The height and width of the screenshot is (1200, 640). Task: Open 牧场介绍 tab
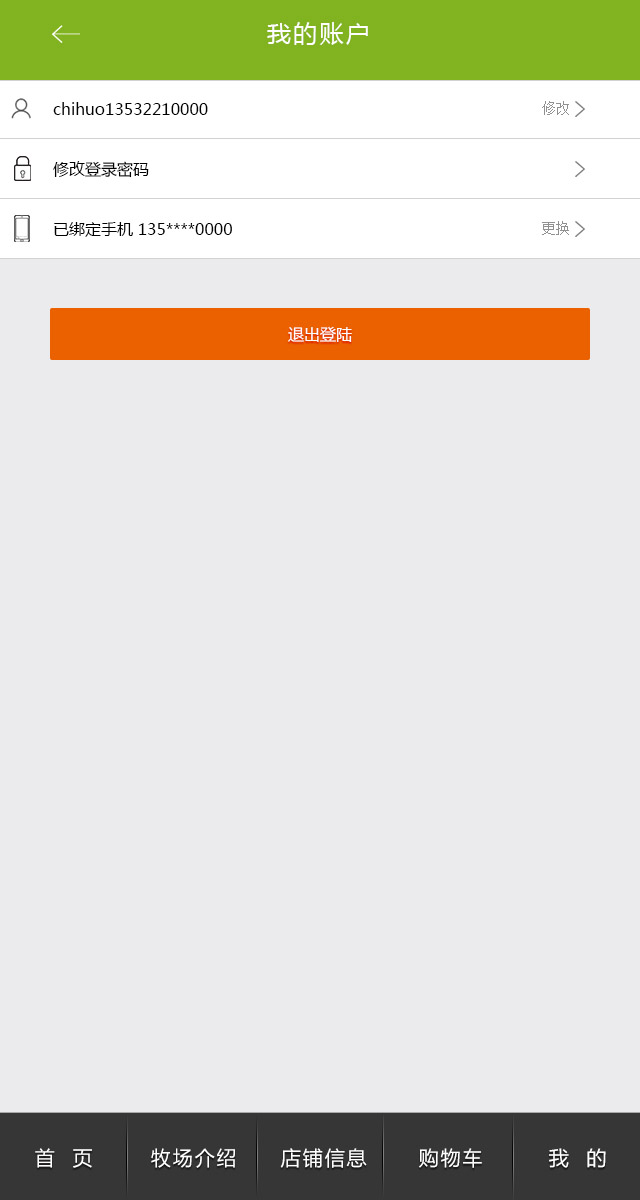point(193,1158)
